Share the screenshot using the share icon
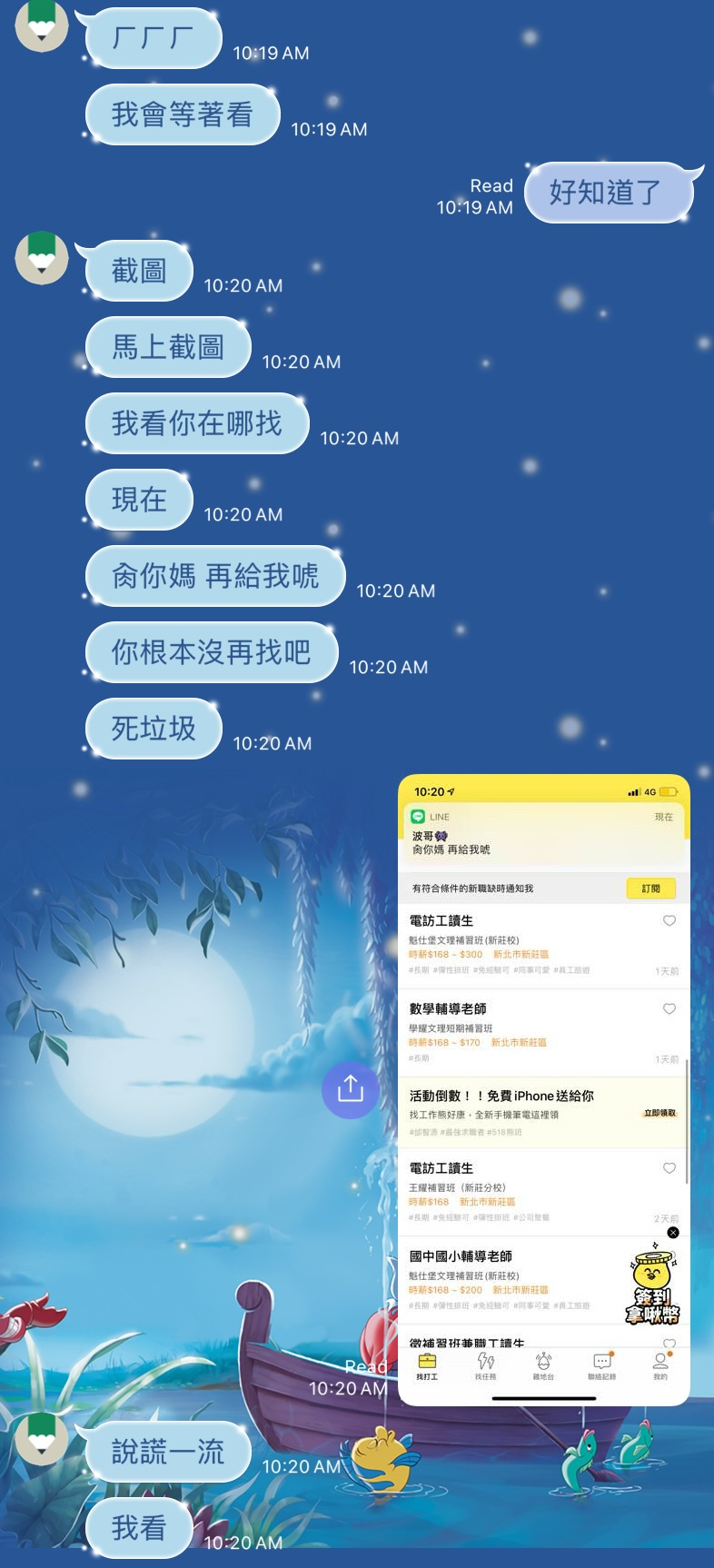Screen dimensions: 714x1568 (350, 1089)
